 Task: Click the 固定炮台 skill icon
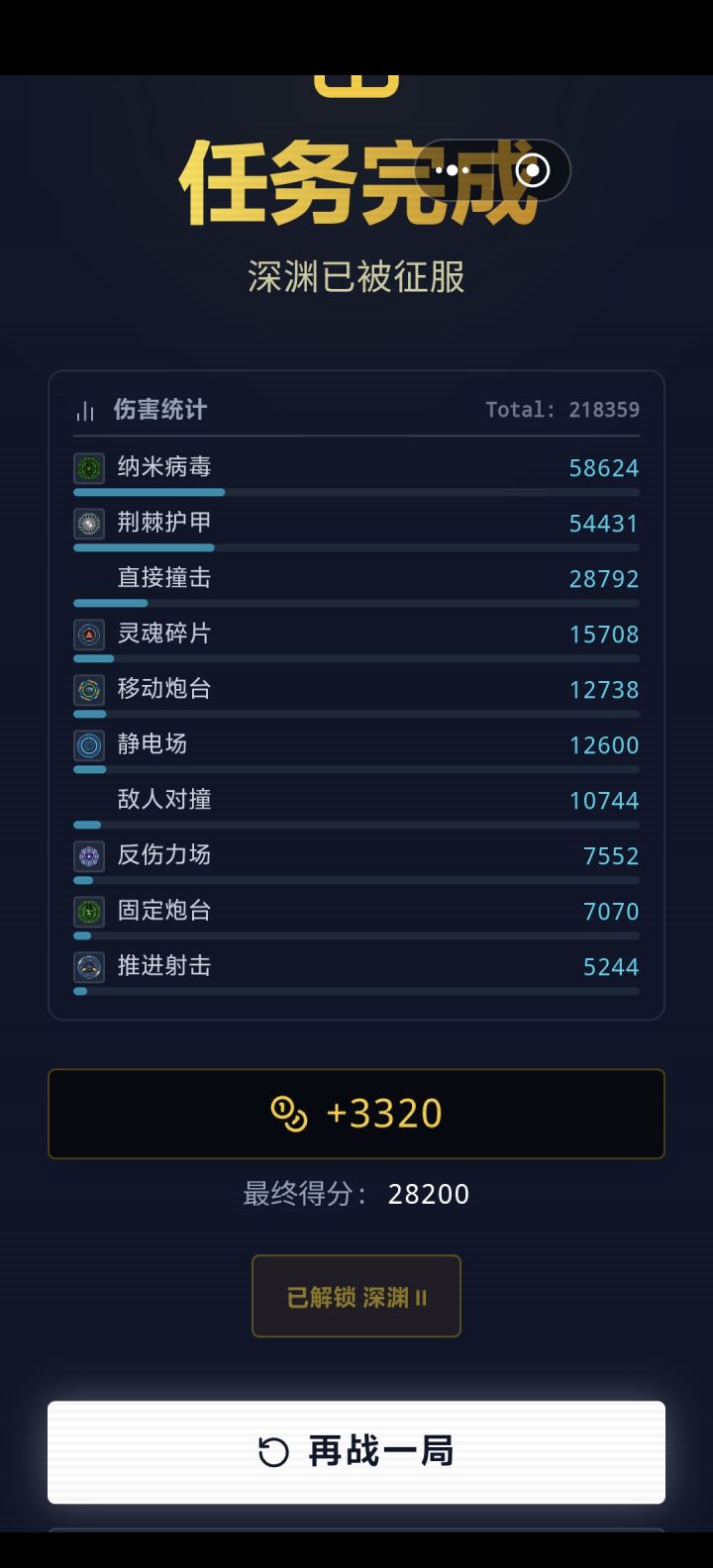[90, 912]
